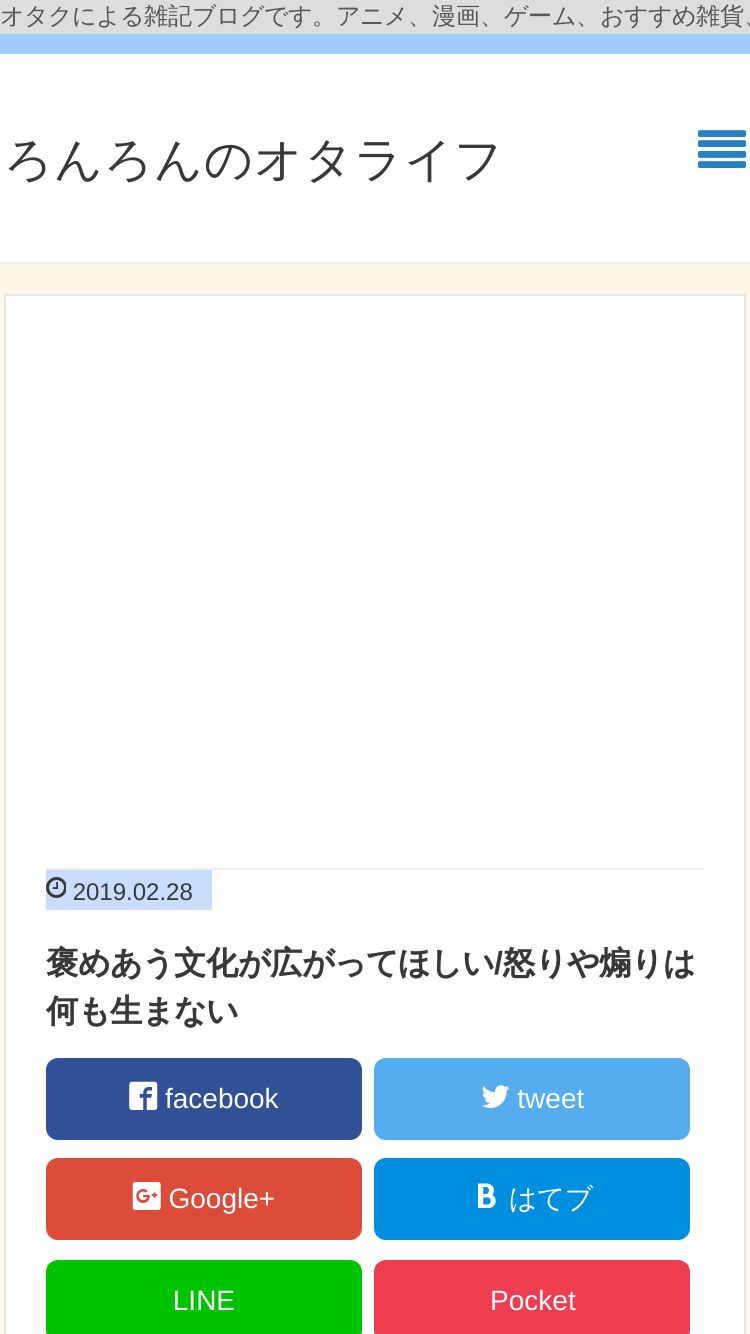The height and width of the screenshot is (1334, 750).
Task: Share the article on Google+
Action: (x=204, y=1199)
